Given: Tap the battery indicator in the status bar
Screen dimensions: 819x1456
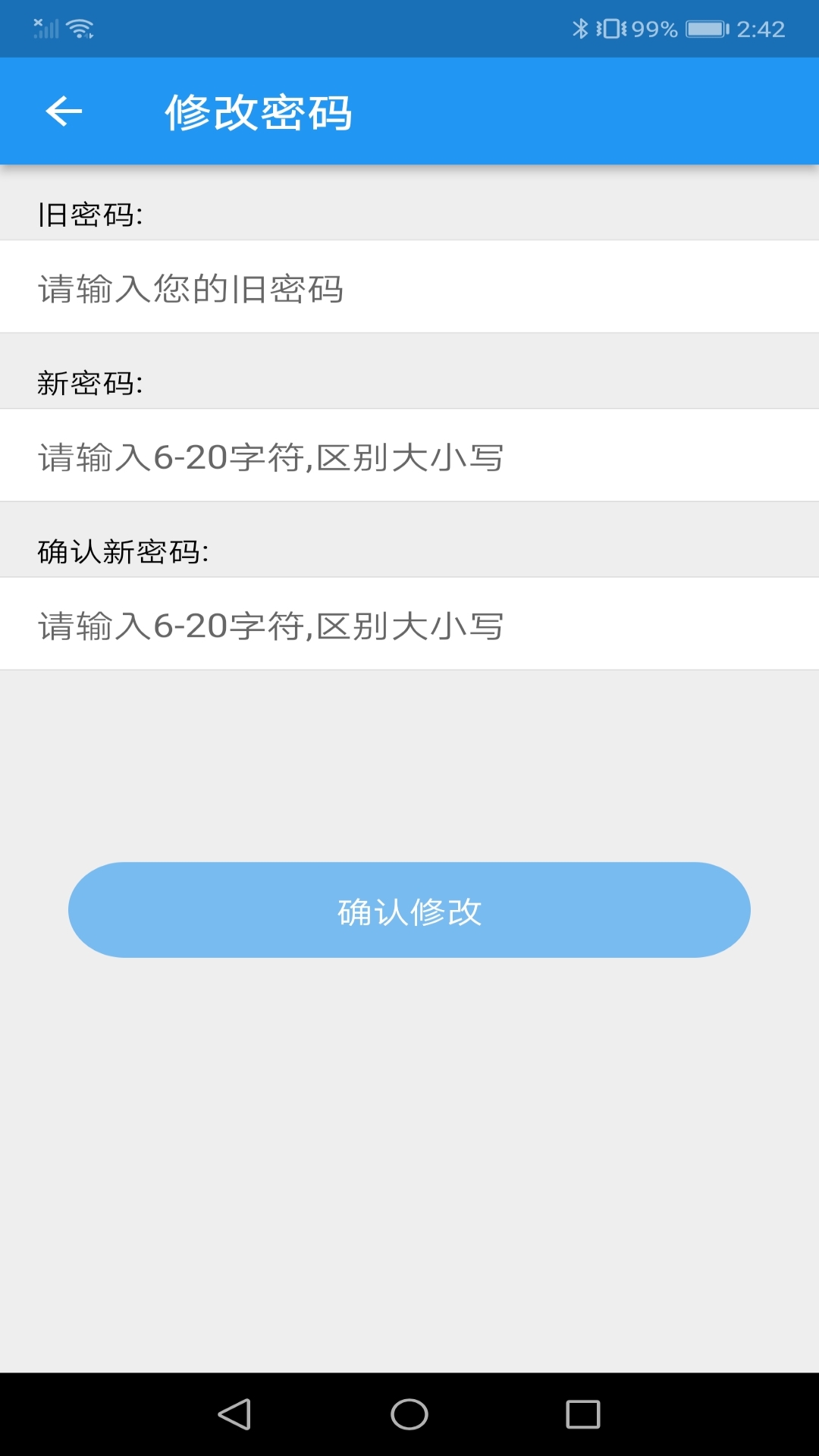Looking at the screenshot, I should click(705, 28).
